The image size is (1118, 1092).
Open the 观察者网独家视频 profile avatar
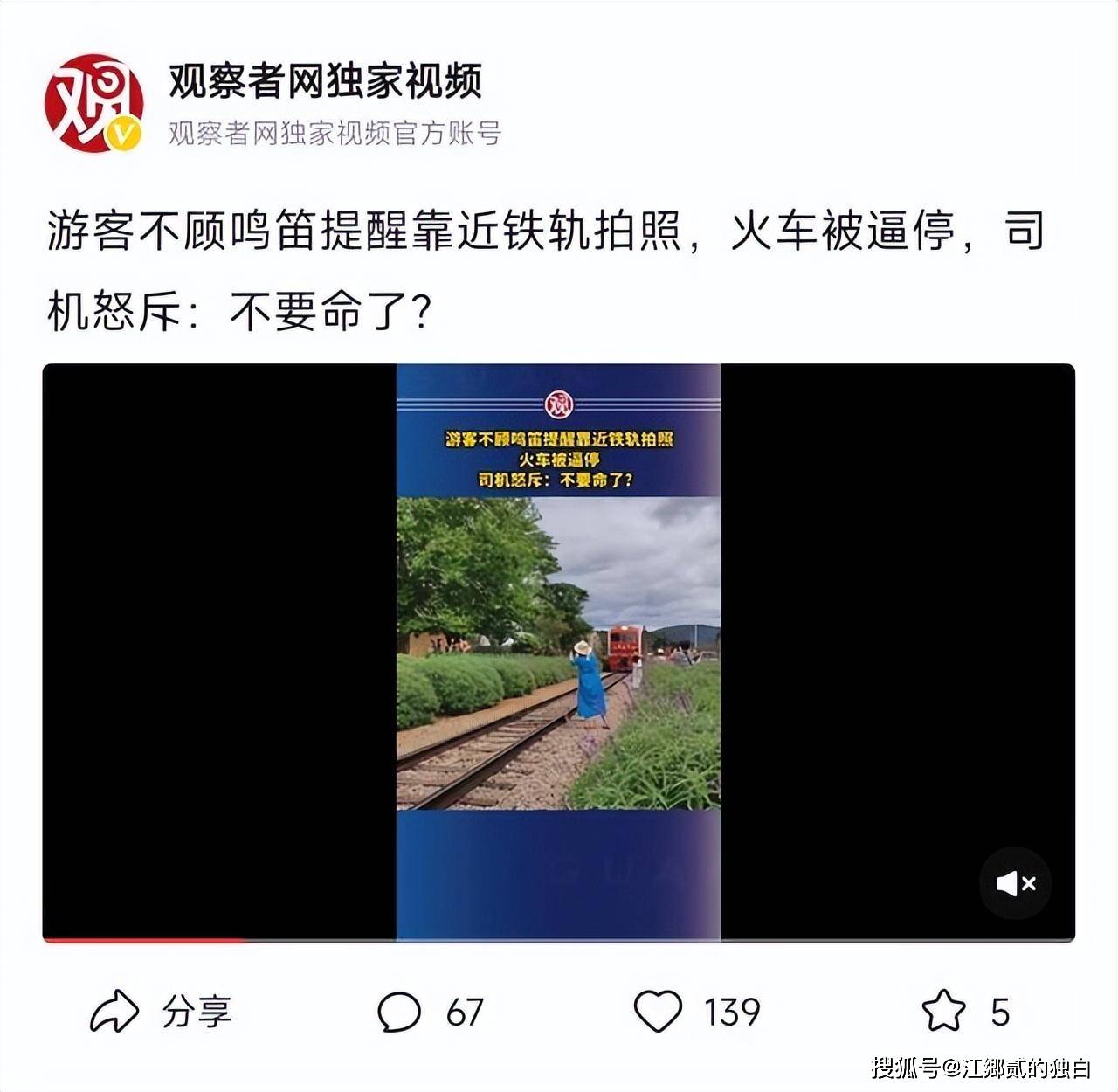click(x=93, y=103)
